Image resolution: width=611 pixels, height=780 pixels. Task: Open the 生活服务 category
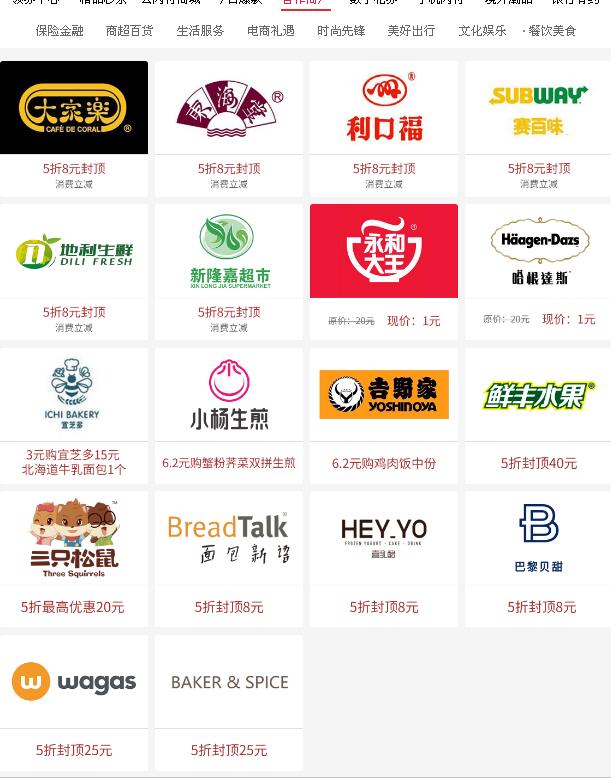click(x=200, y=31)
